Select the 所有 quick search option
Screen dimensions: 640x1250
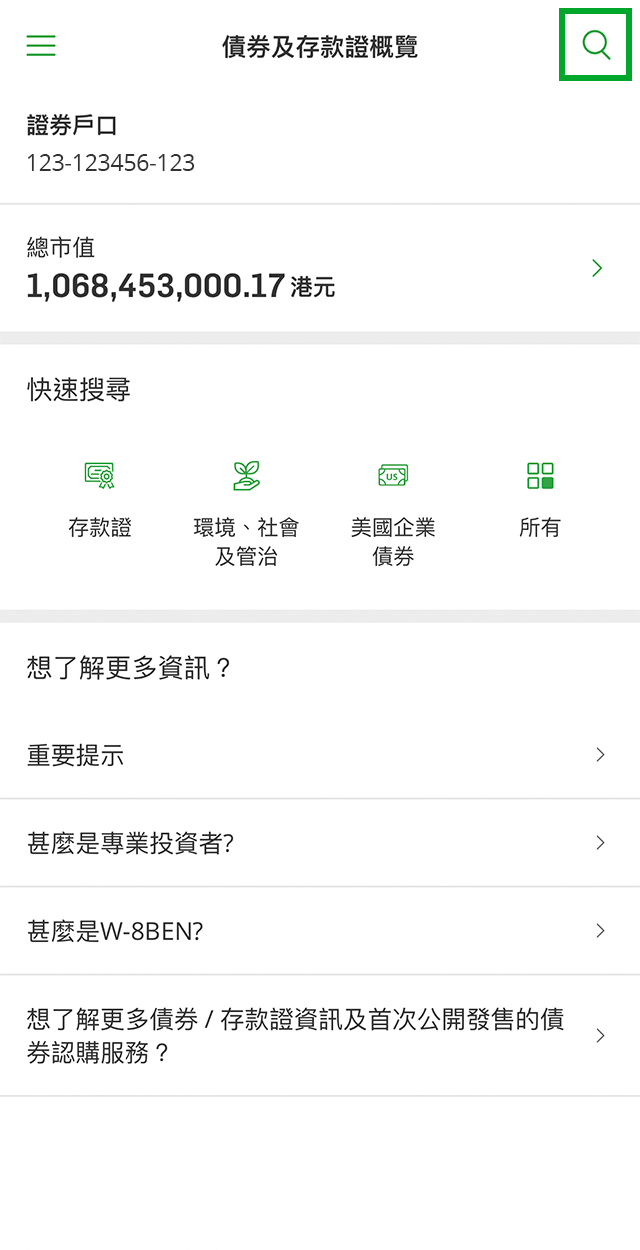(x=540, y=501)
